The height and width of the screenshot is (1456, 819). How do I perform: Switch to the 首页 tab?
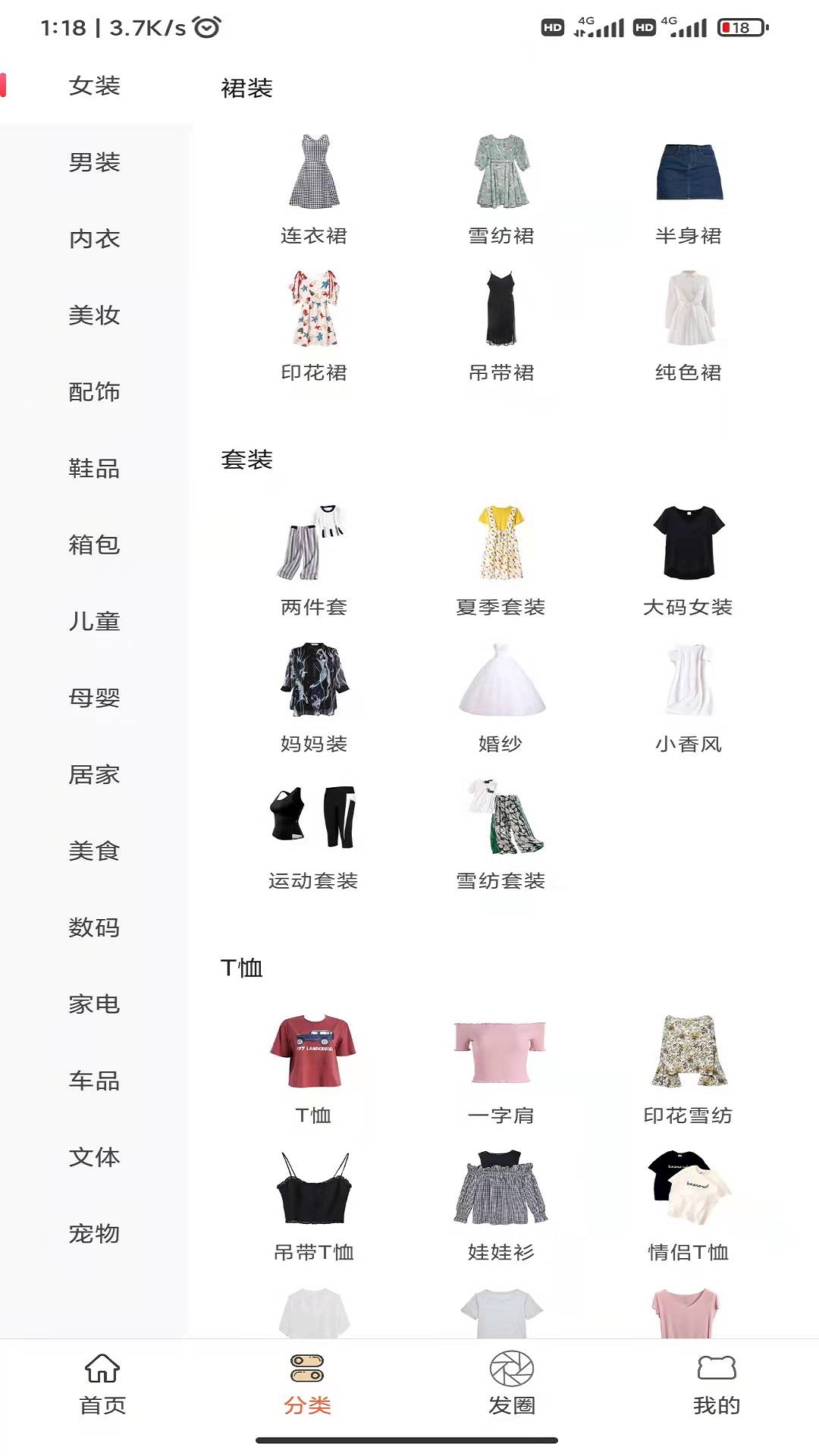point(102,1384)
